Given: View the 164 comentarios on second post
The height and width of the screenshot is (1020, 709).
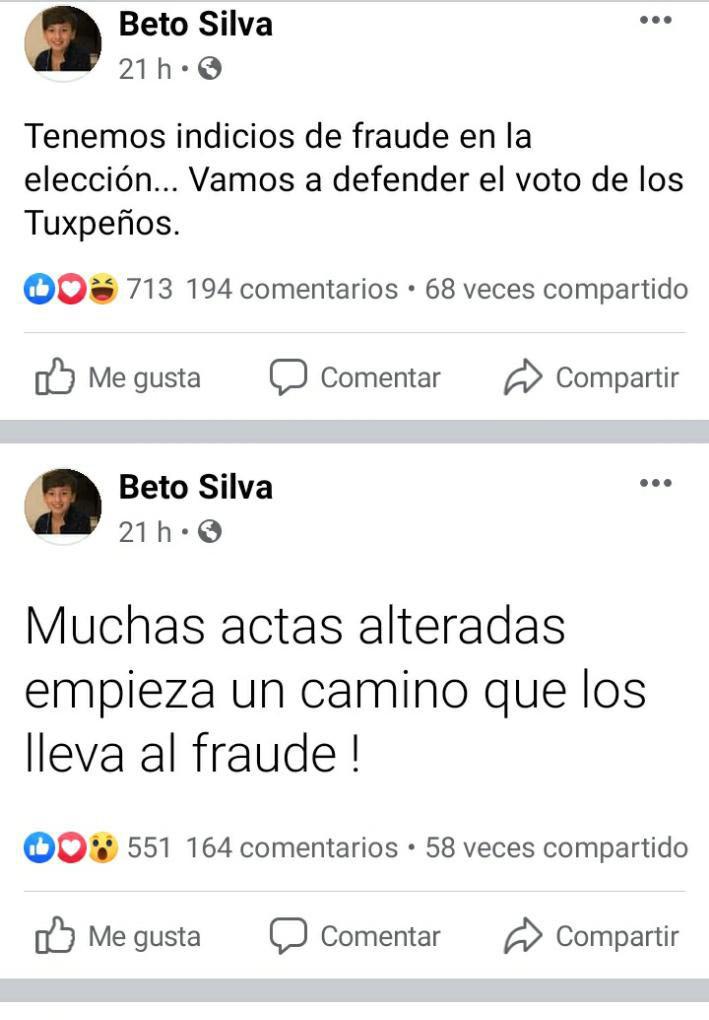Looking at the screenshot, I should tap(292, 848).
